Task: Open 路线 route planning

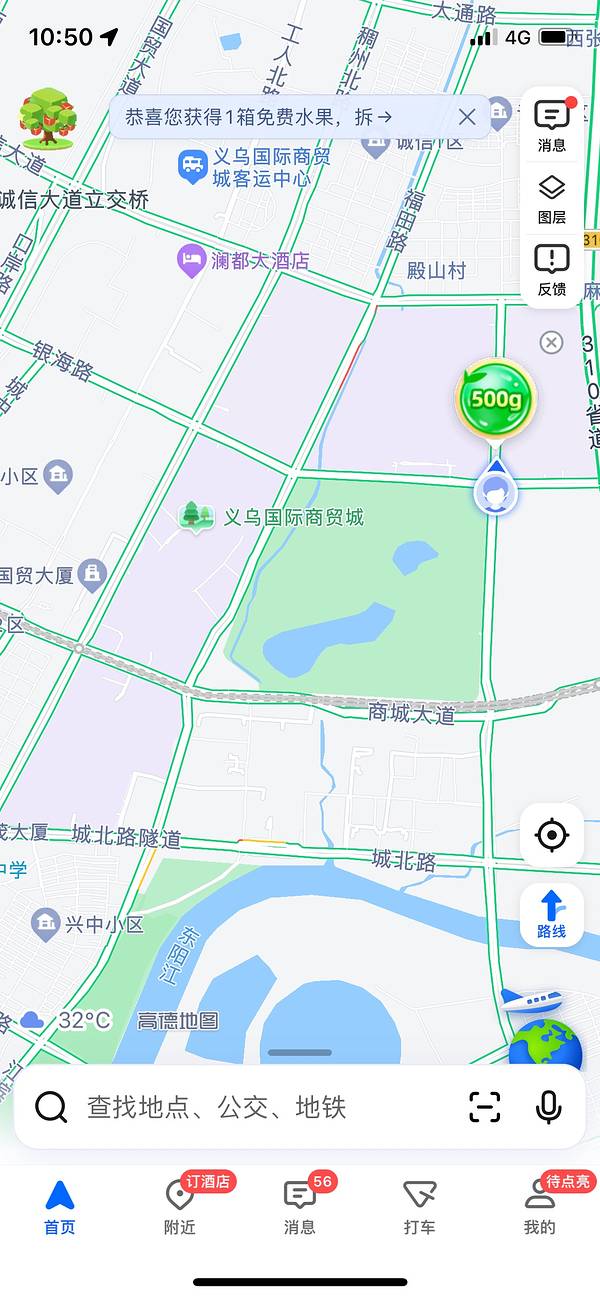Action: pos(552,915)
